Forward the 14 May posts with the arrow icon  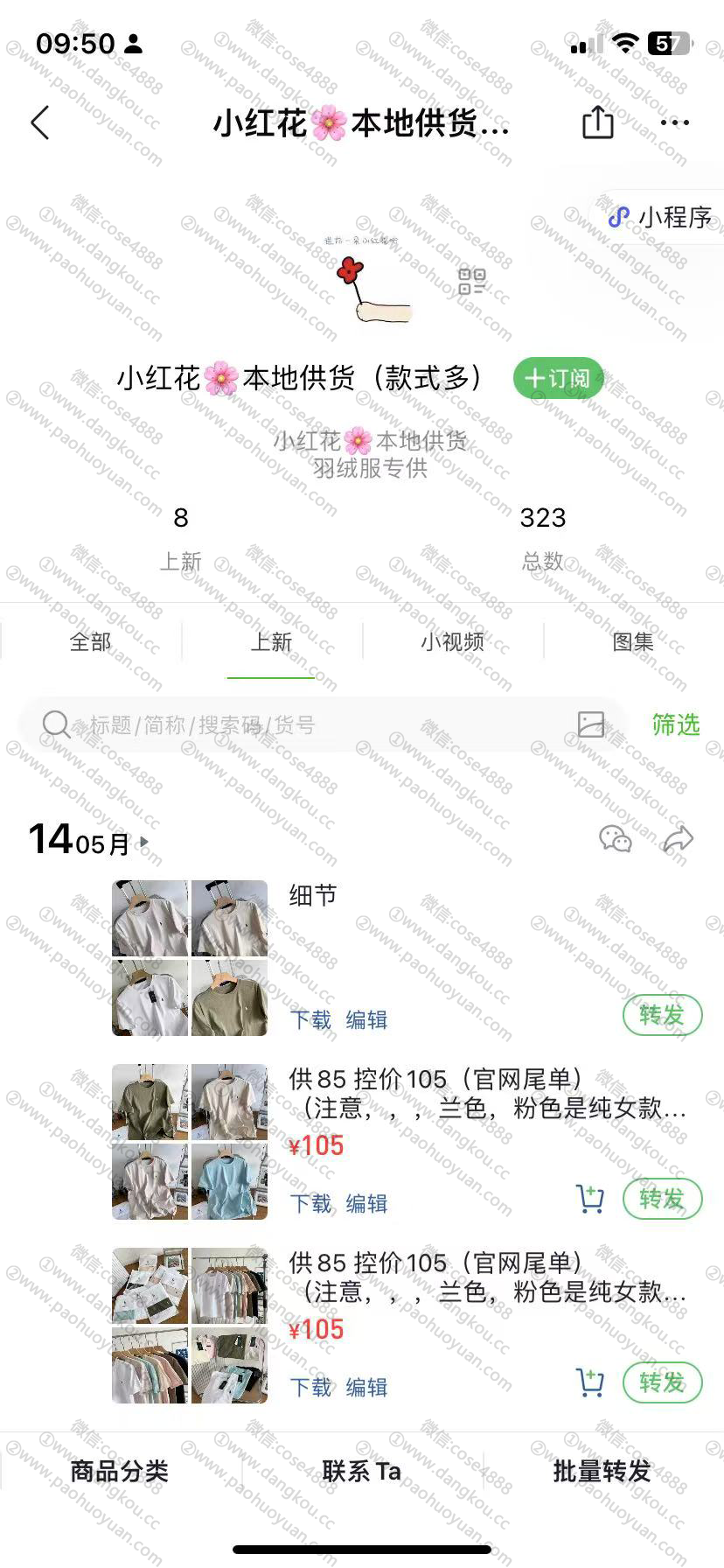678,840
